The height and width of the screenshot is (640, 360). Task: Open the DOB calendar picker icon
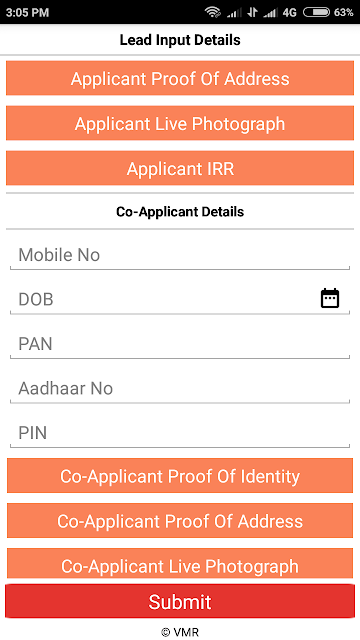point(330,298)
